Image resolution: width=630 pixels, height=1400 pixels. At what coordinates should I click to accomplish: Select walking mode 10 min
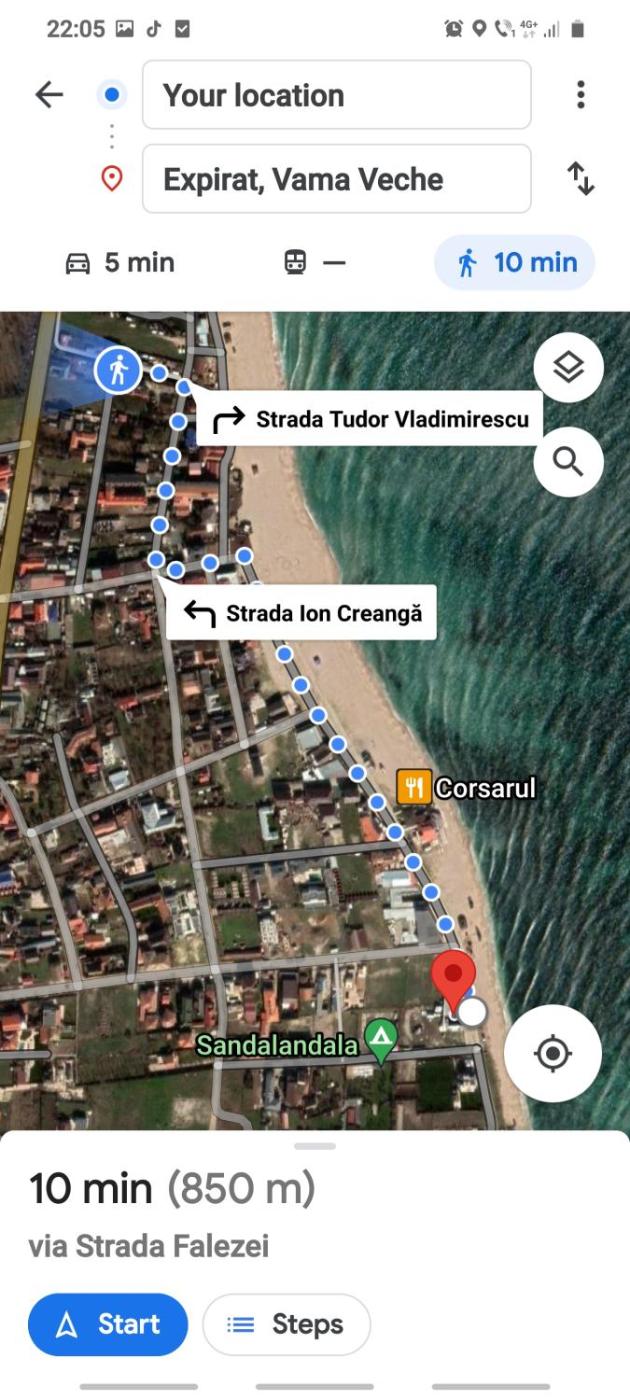pyautogui.click(x=515, y=263)
